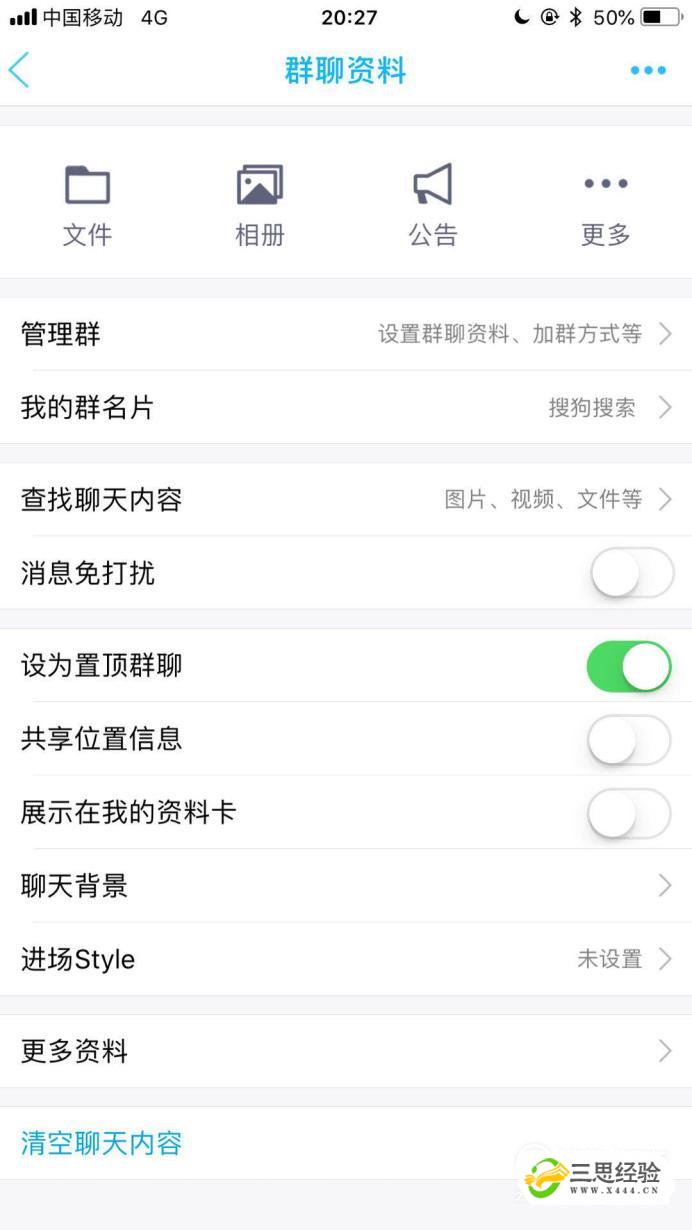Open 我的群名片
Image resolution: width=692 pixels, height=1230 pixels.
(346, 407)
